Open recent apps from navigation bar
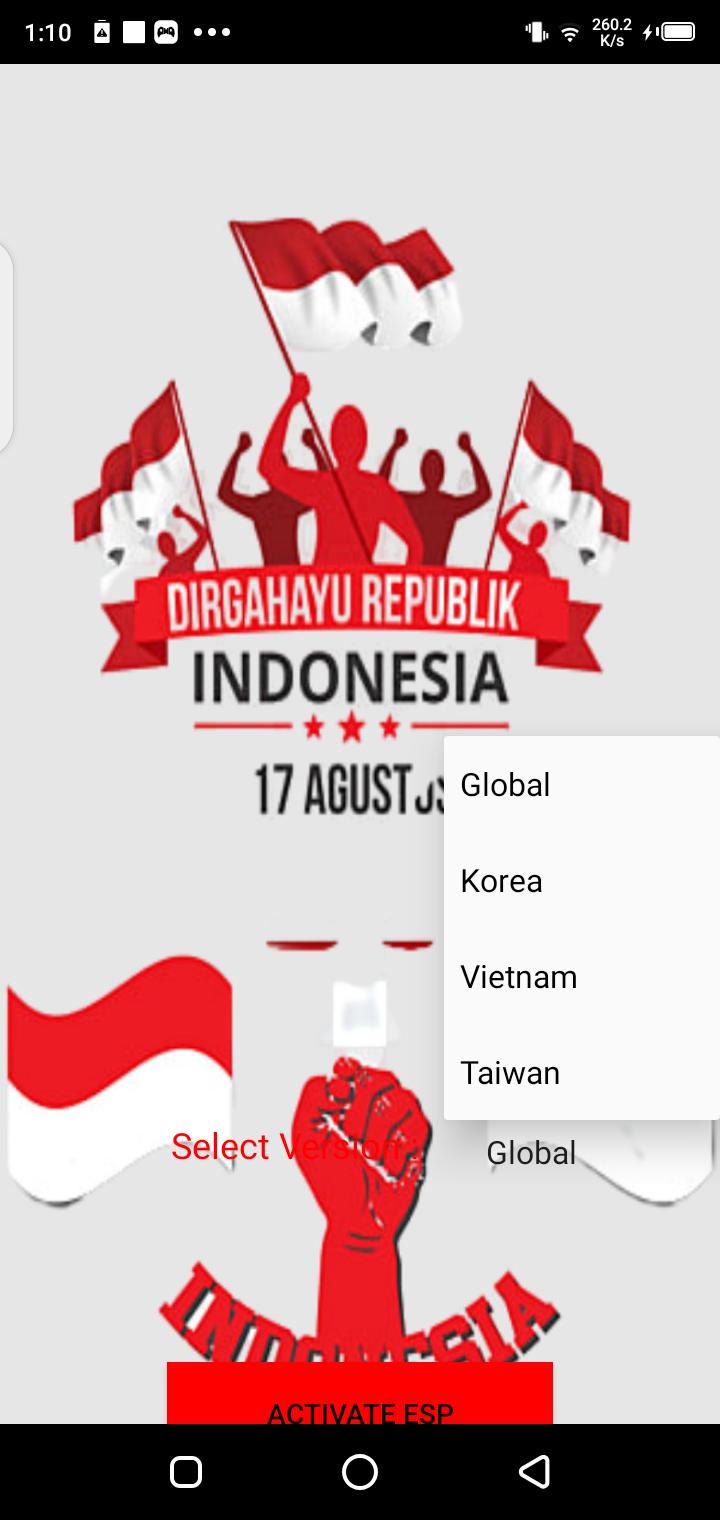The height and width of the screenshot is (1520, 720). (186, 1472)
